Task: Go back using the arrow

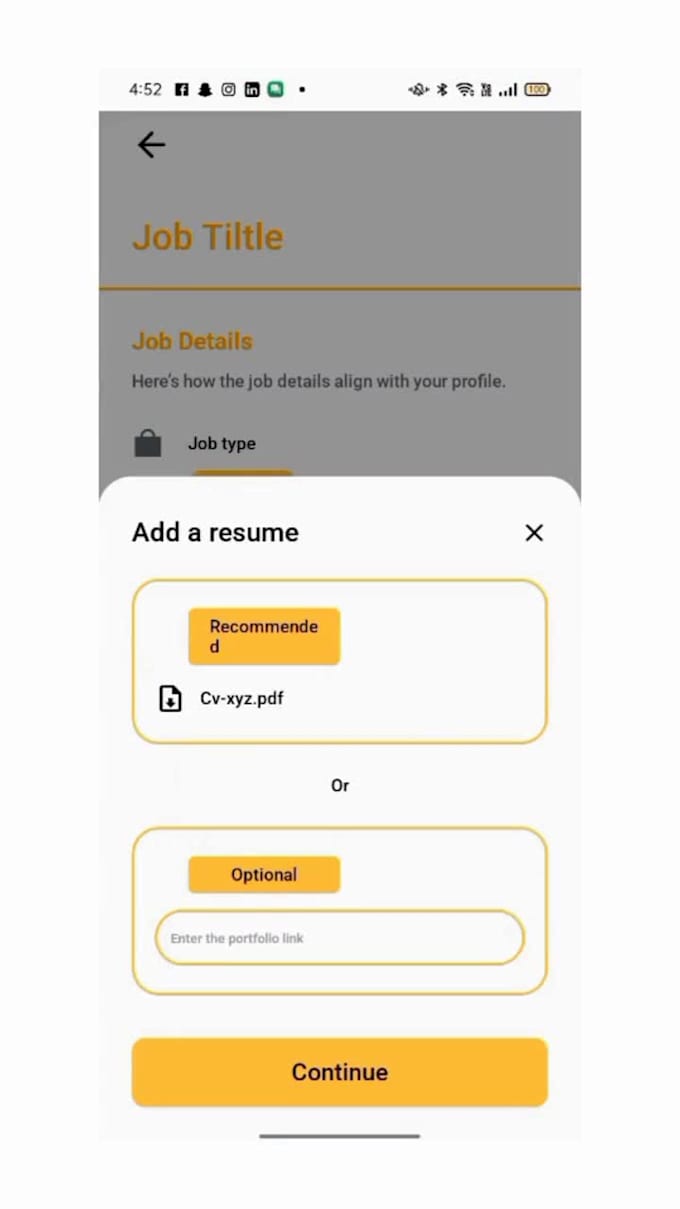Action: [x=151, y=145]
